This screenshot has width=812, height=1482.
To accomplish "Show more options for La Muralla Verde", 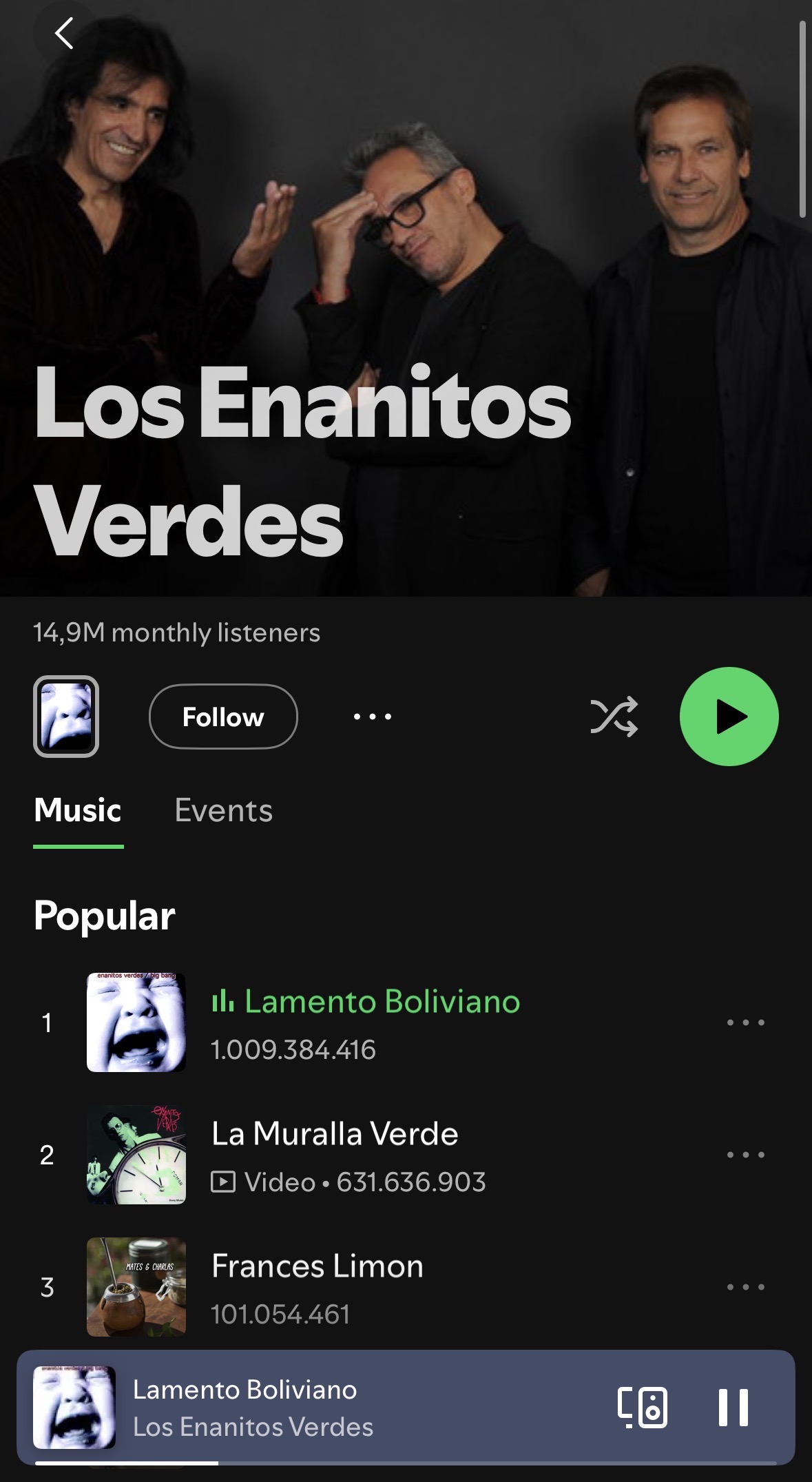I will coord(746,1155).
